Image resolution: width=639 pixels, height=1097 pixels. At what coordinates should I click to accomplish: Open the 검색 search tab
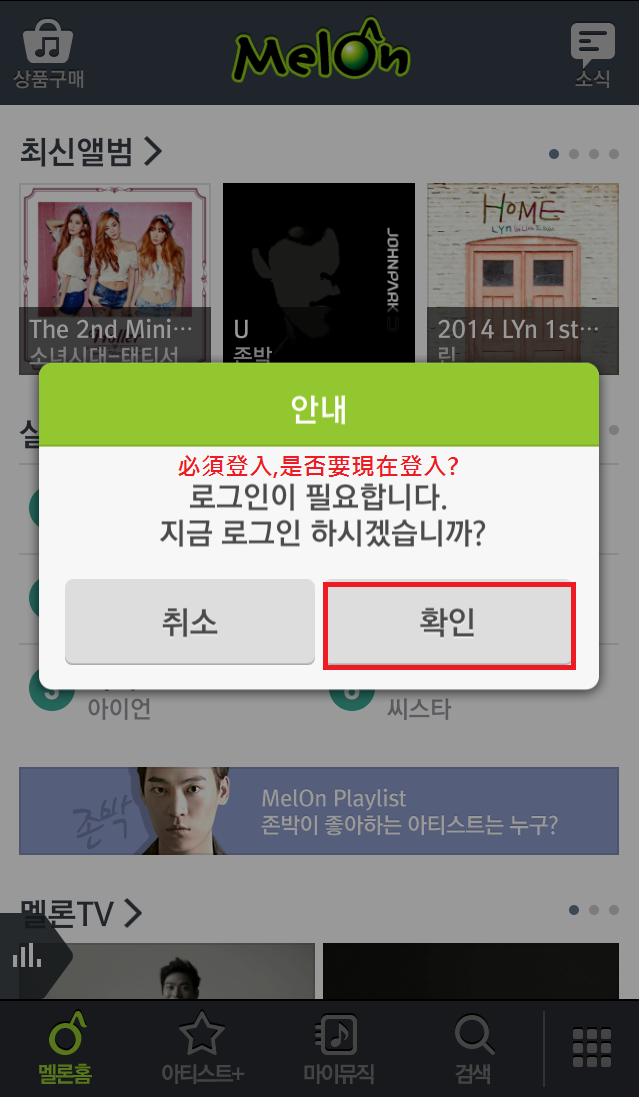pos(473,1049)
